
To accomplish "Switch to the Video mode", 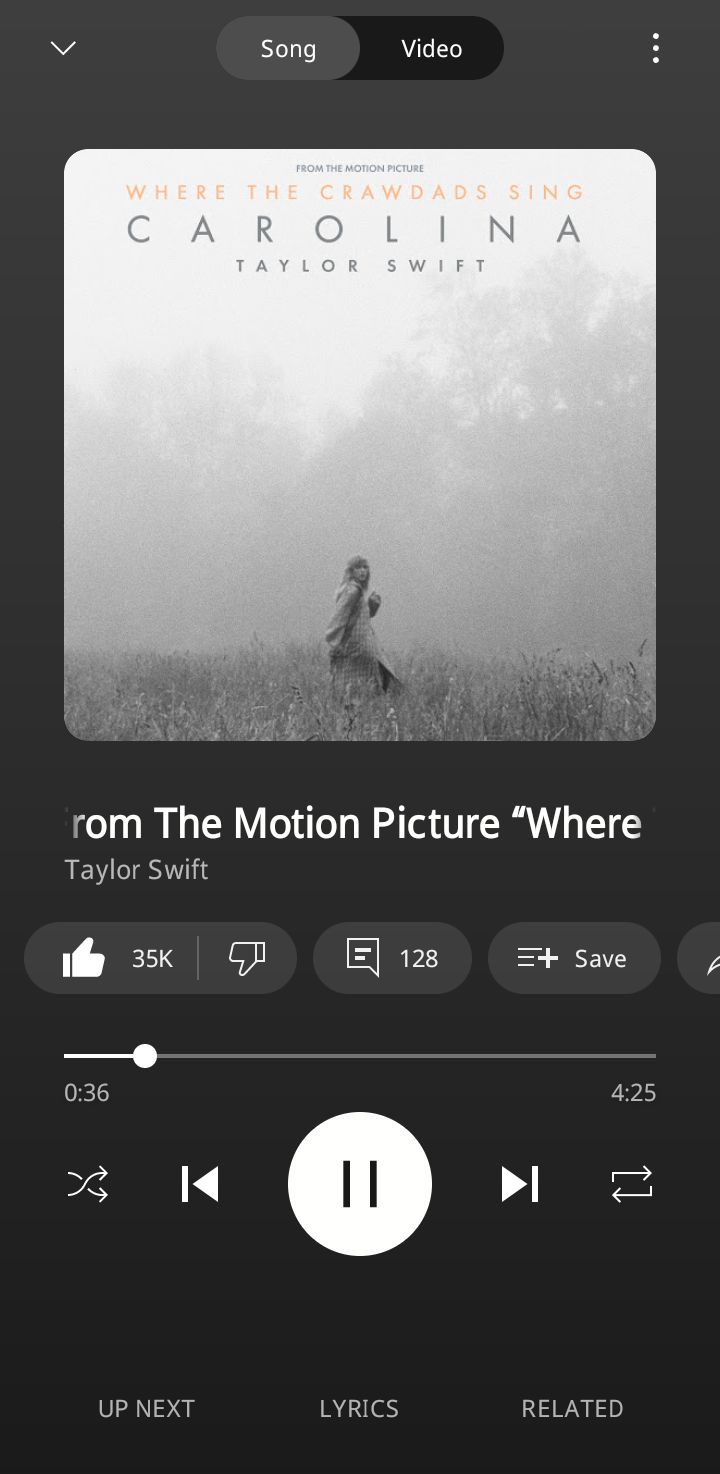I will tap(431, 48).
